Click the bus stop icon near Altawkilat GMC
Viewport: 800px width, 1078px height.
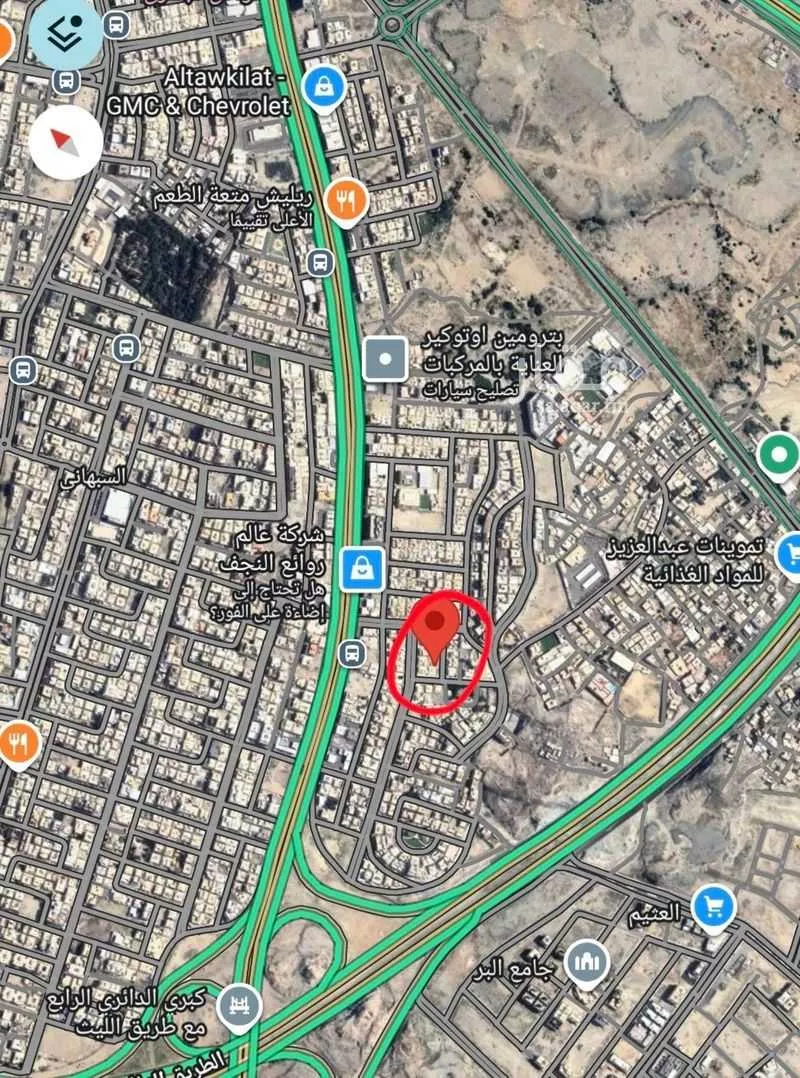click(x=113, y=27)
